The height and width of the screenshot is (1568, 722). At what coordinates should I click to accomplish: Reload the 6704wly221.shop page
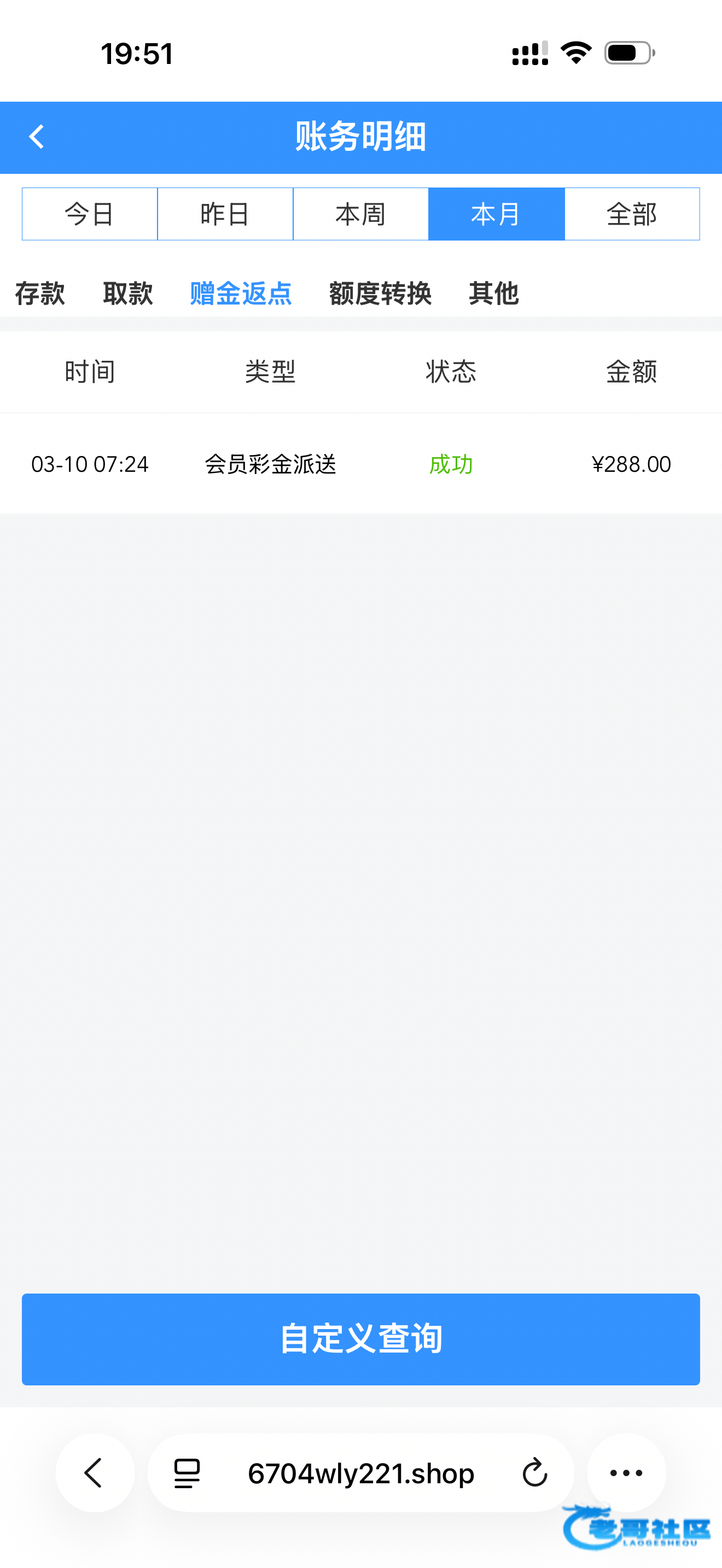click(x=535, y=1473)
